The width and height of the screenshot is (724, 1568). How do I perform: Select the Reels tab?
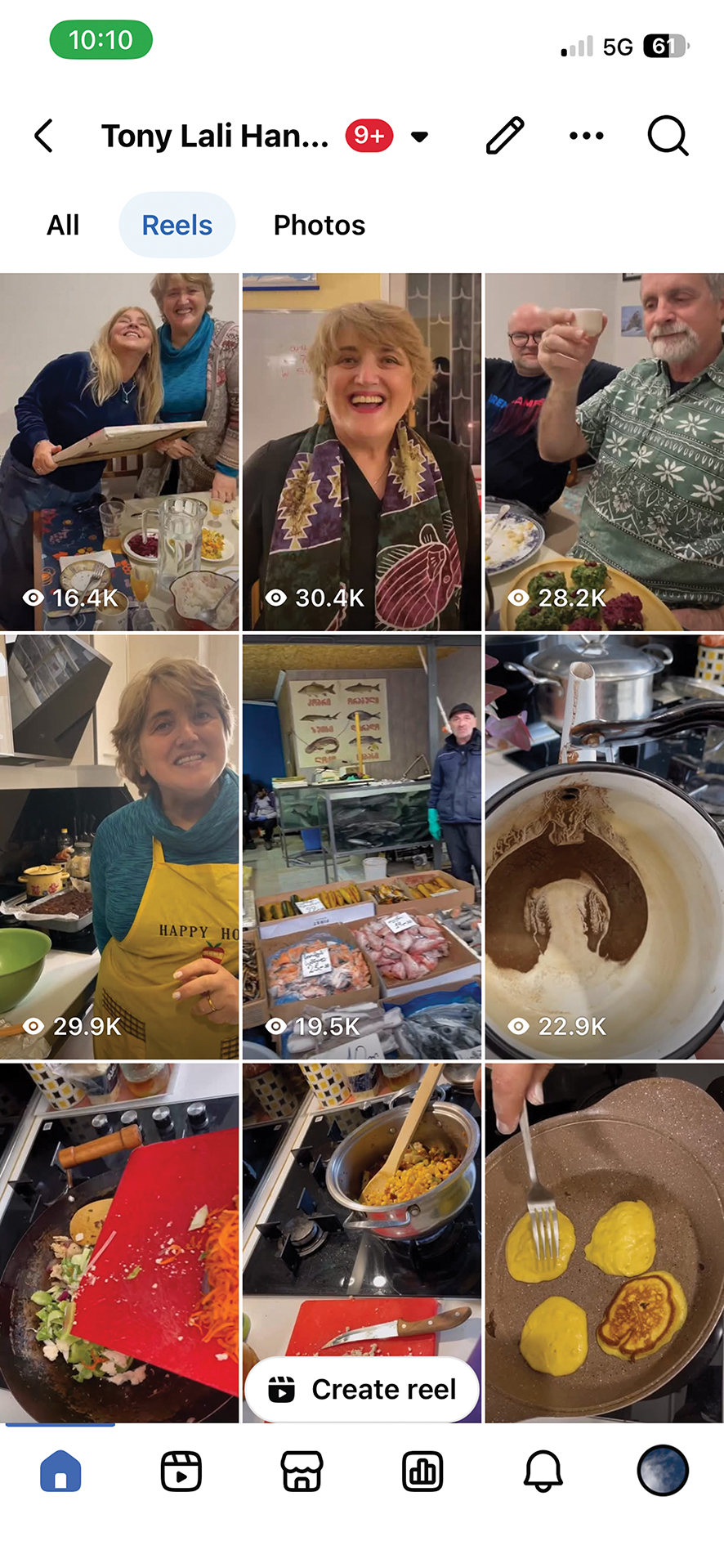click(177, 225)
